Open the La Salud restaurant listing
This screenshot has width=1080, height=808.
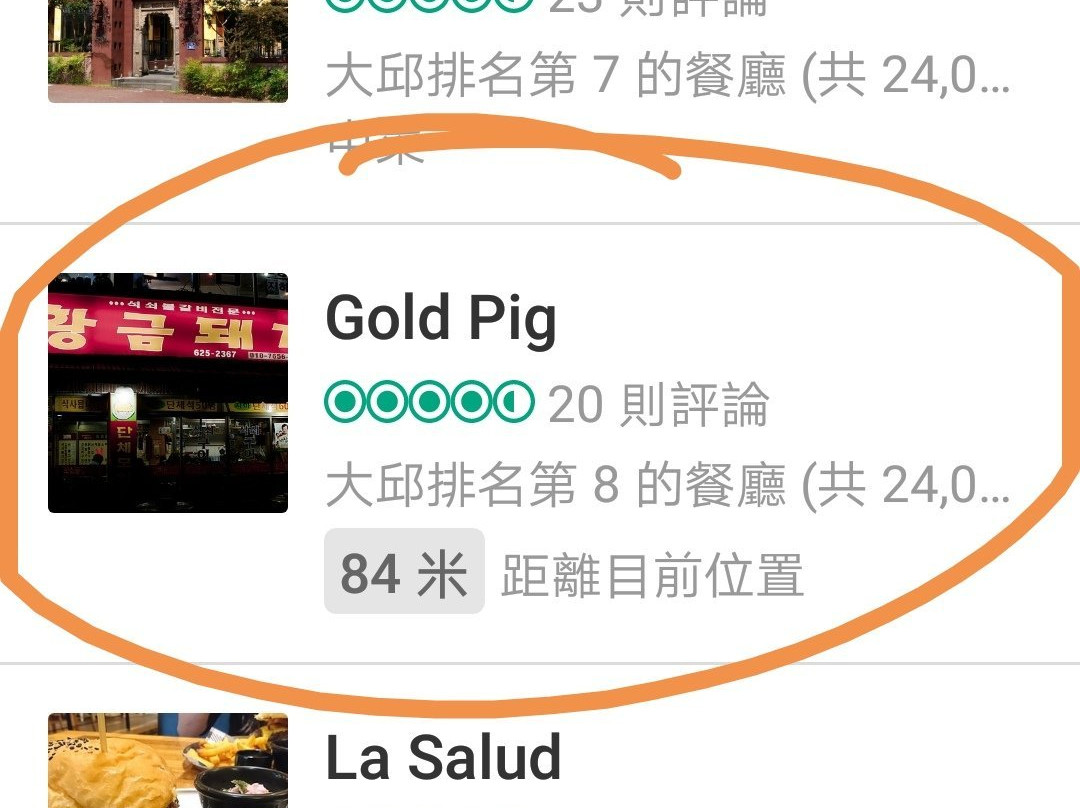click(x=443, y=757)
